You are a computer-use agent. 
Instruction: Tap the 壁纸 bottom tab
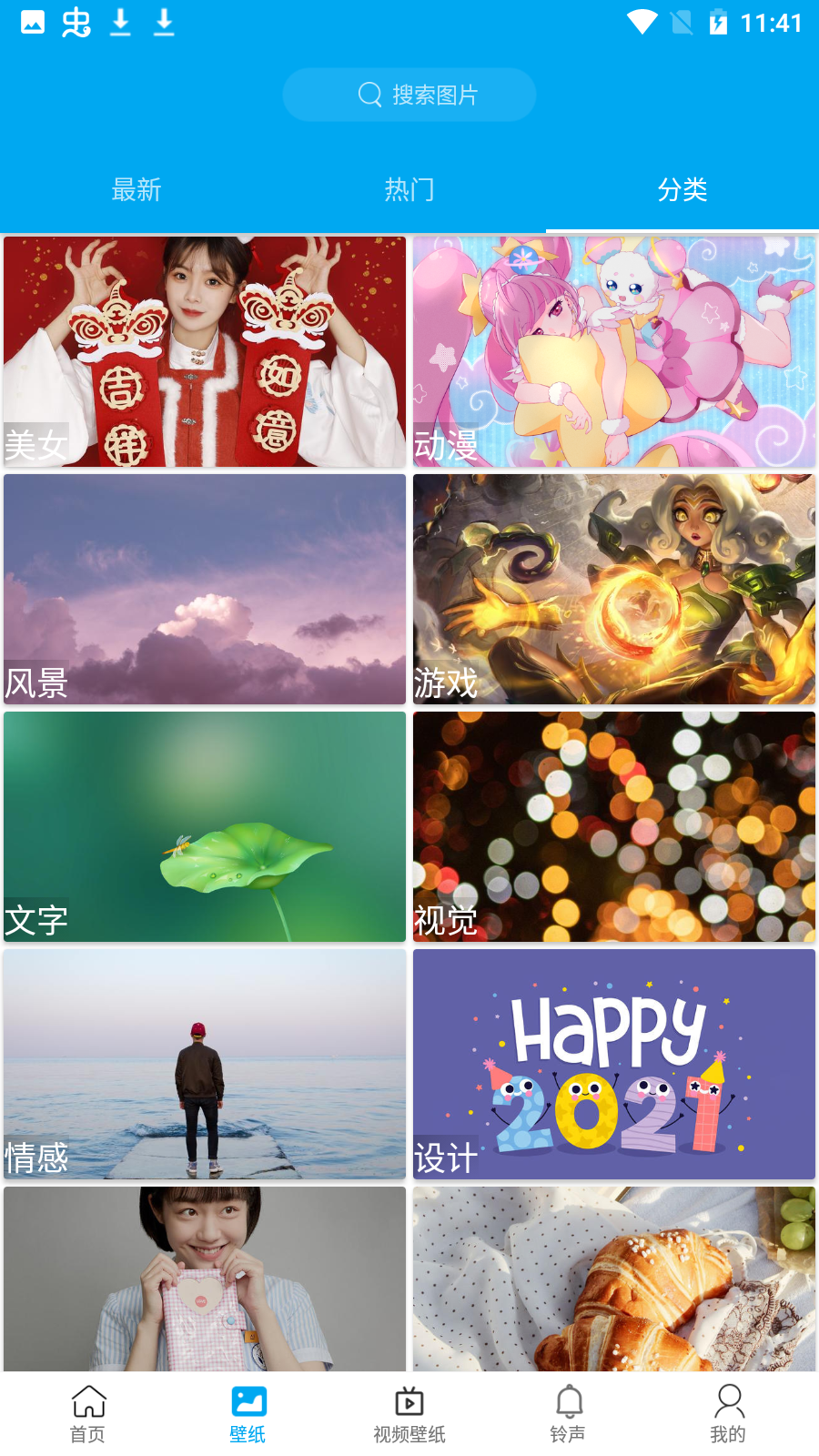(x=248, y=1414)
